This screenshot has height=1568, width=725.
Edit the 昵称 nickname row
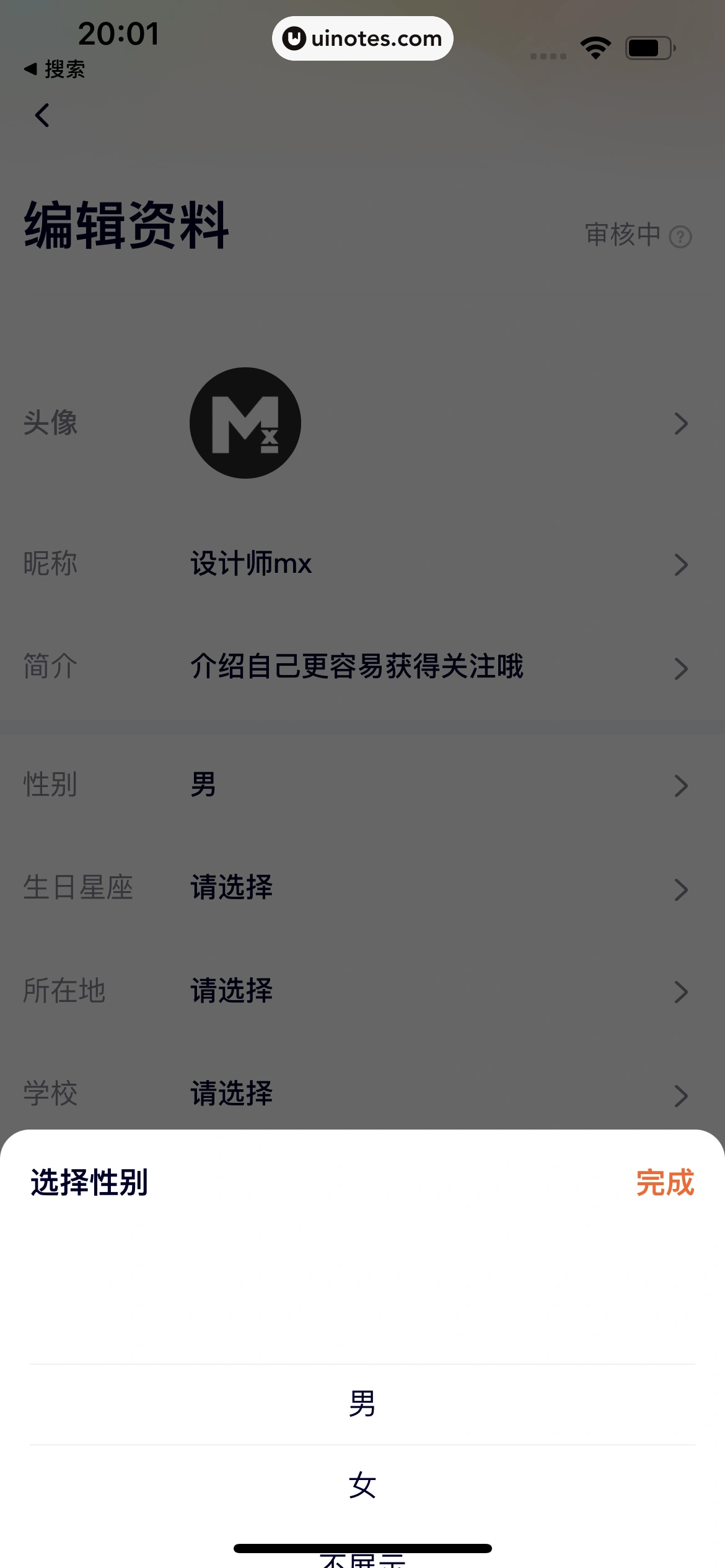tap(362, 564)
